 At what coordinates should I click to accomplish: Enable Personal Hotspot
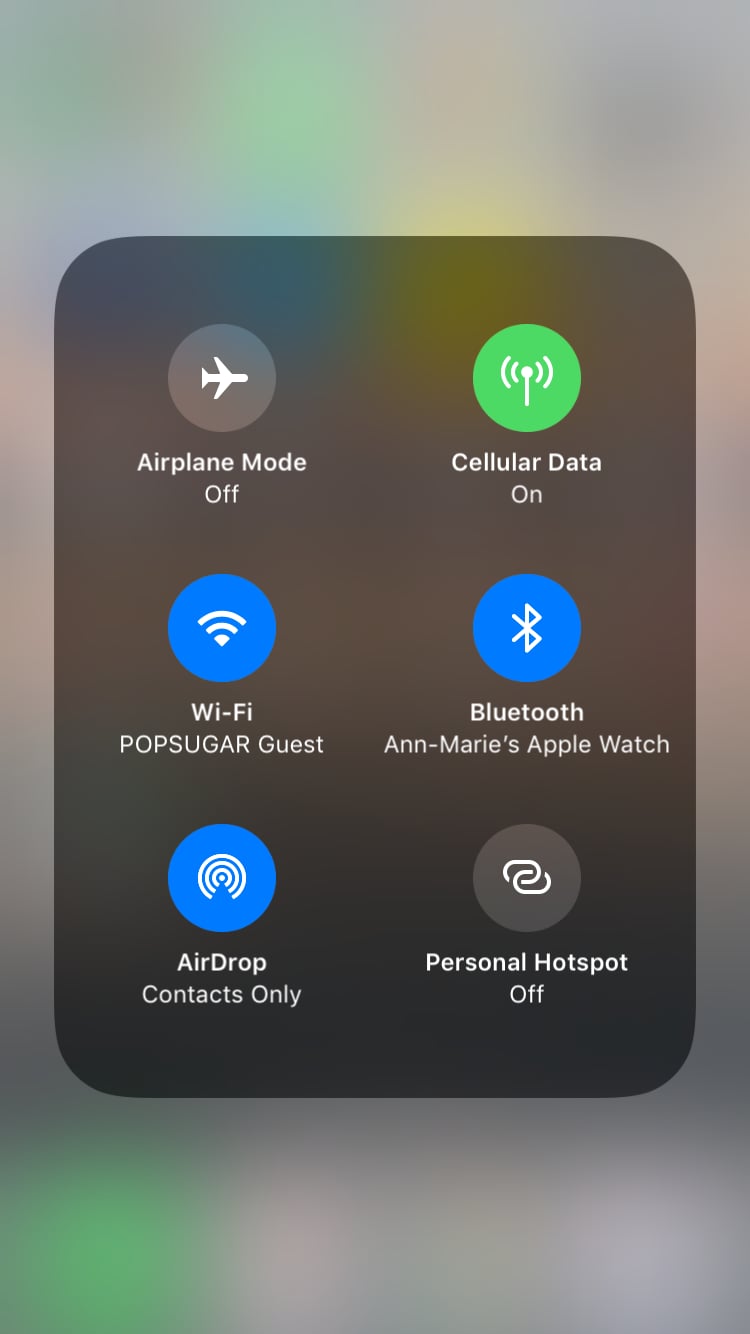pyautogui.click(x=527, y=878)
